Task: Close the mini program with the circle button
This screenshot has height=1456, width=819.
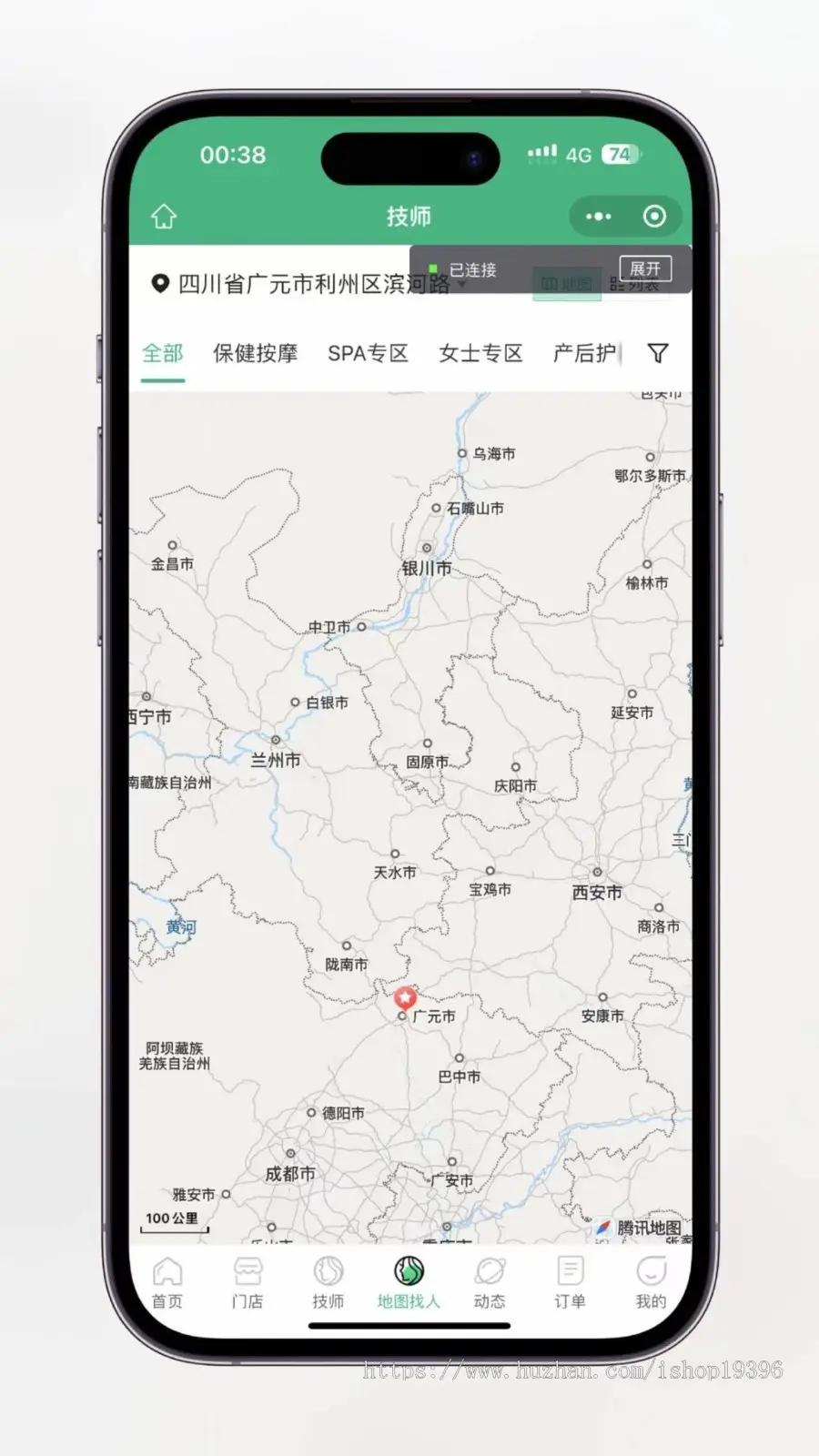Action: coord(654,217)
